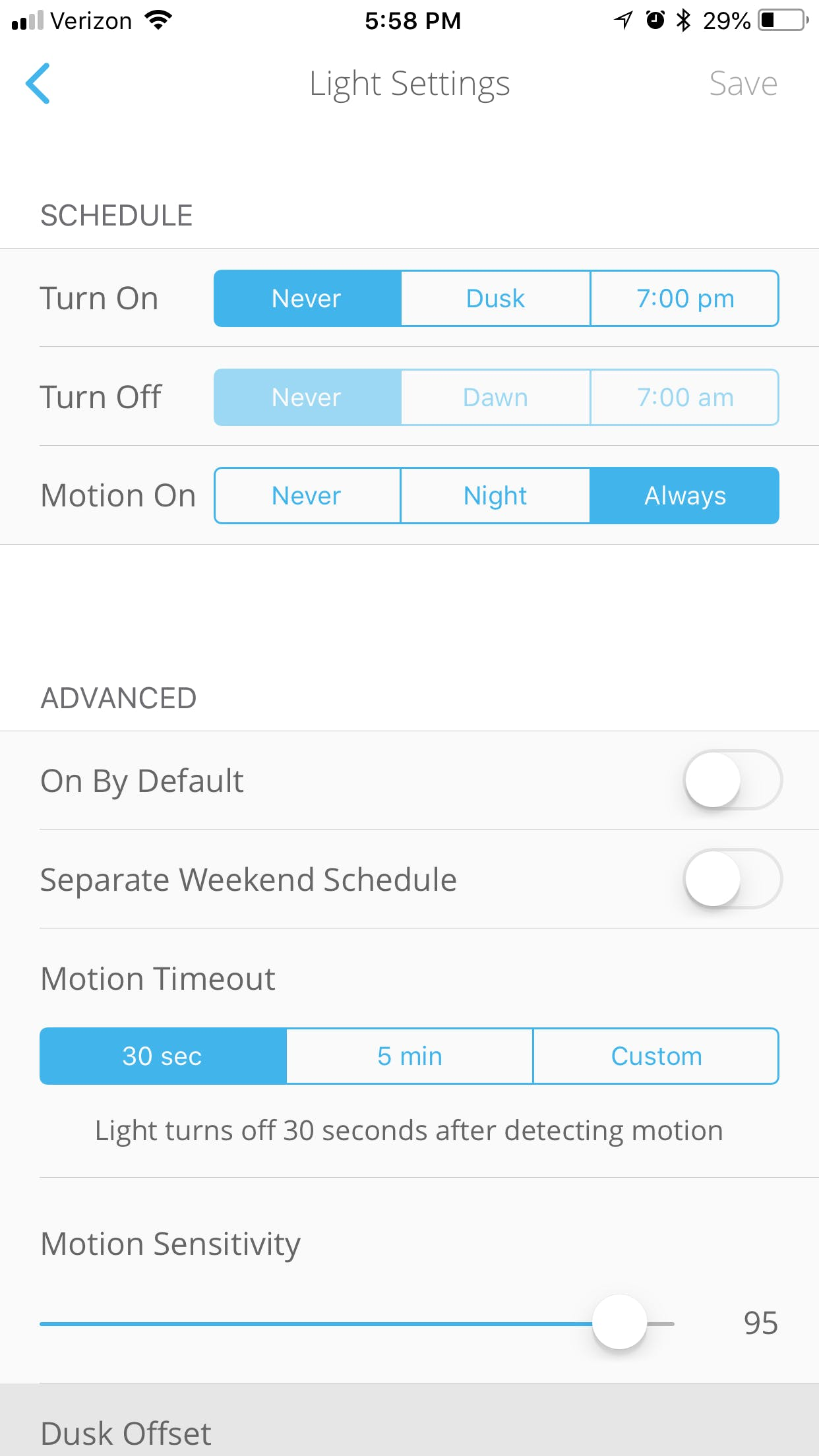Set Turn On schedule to Dusk

tap(495, 298)
